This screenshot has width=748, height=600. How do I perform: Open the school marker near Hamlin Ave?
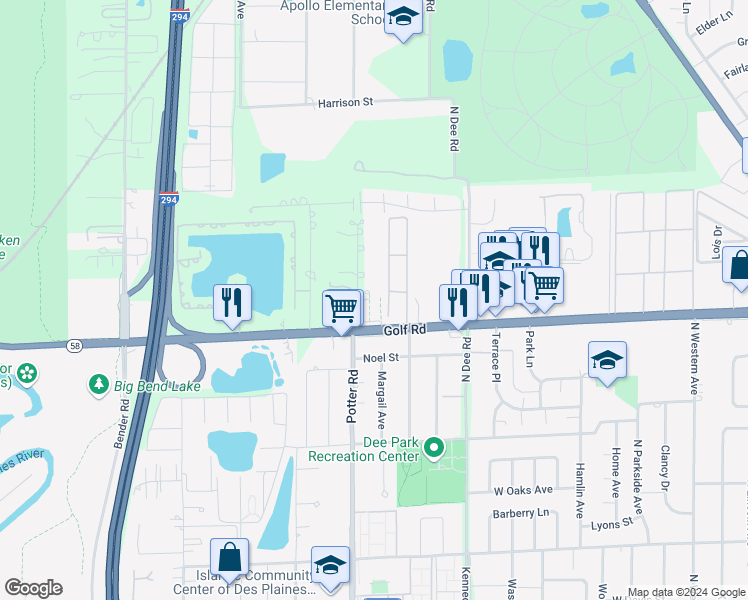(x=607, y=360)
